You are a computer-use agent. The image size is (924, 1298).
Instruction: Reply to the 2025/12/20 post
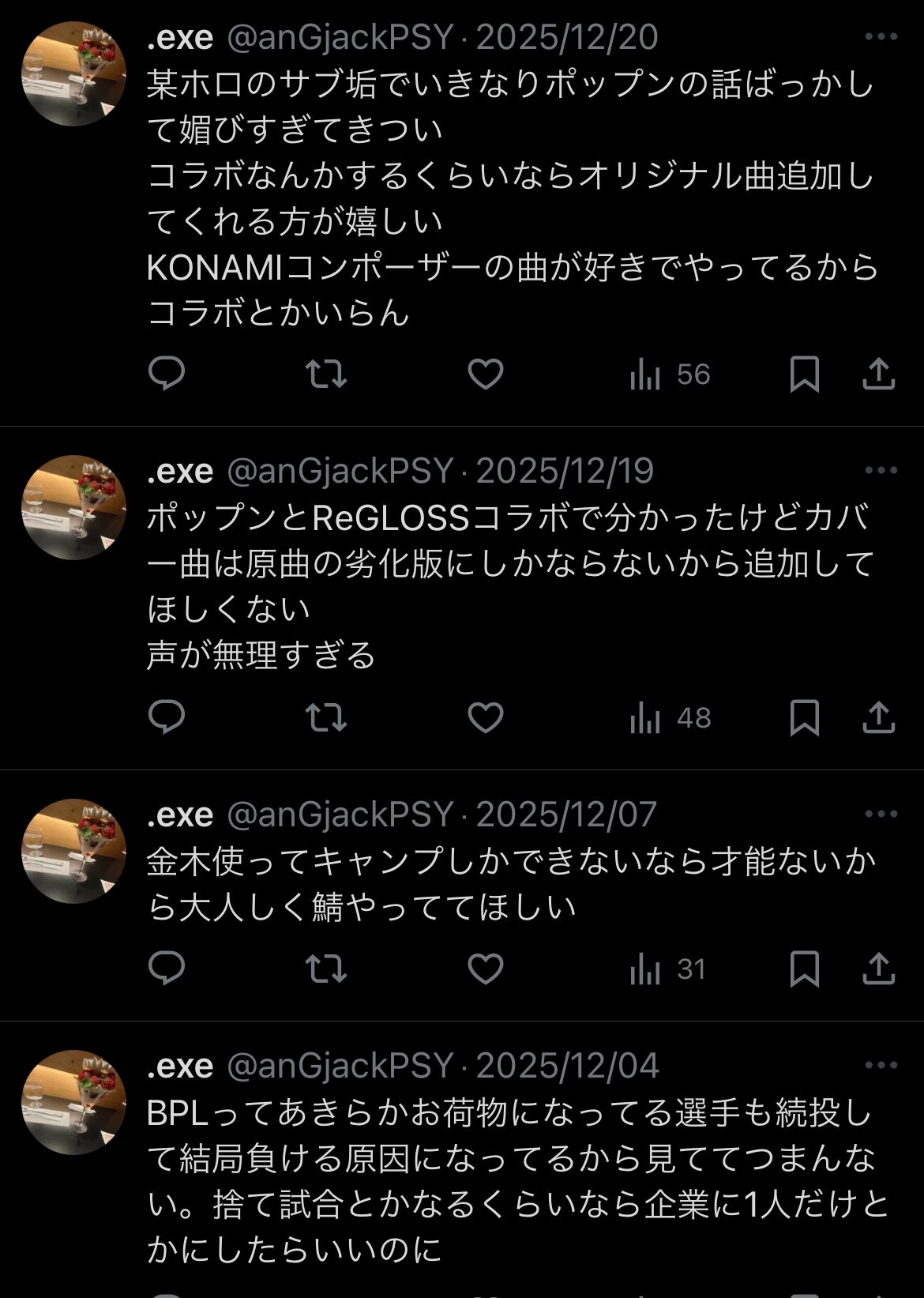[x=167, y=374]
